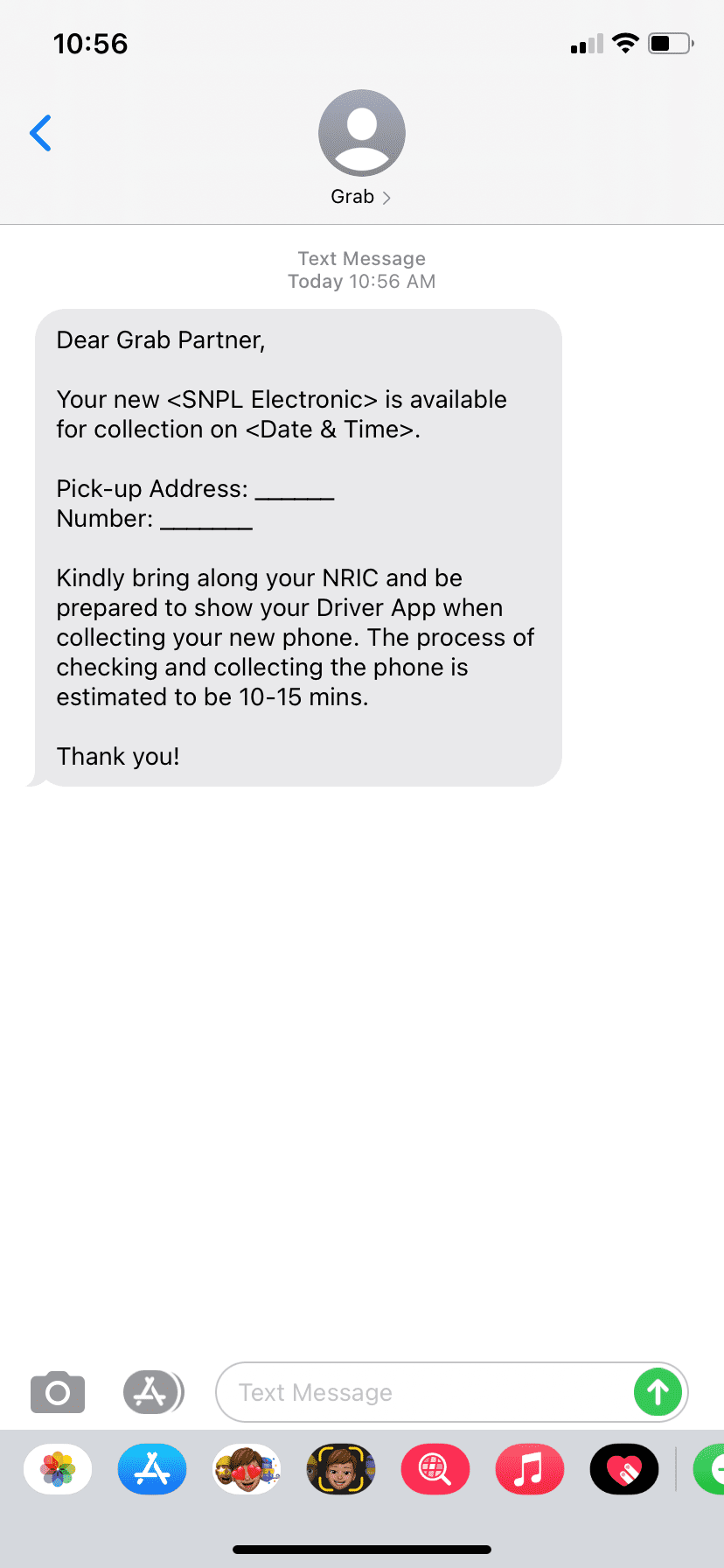Open the Photos app in the drawer
Image resolution: width=724 pixels, height=1568 pixels.
click(x=58, y=1469)
